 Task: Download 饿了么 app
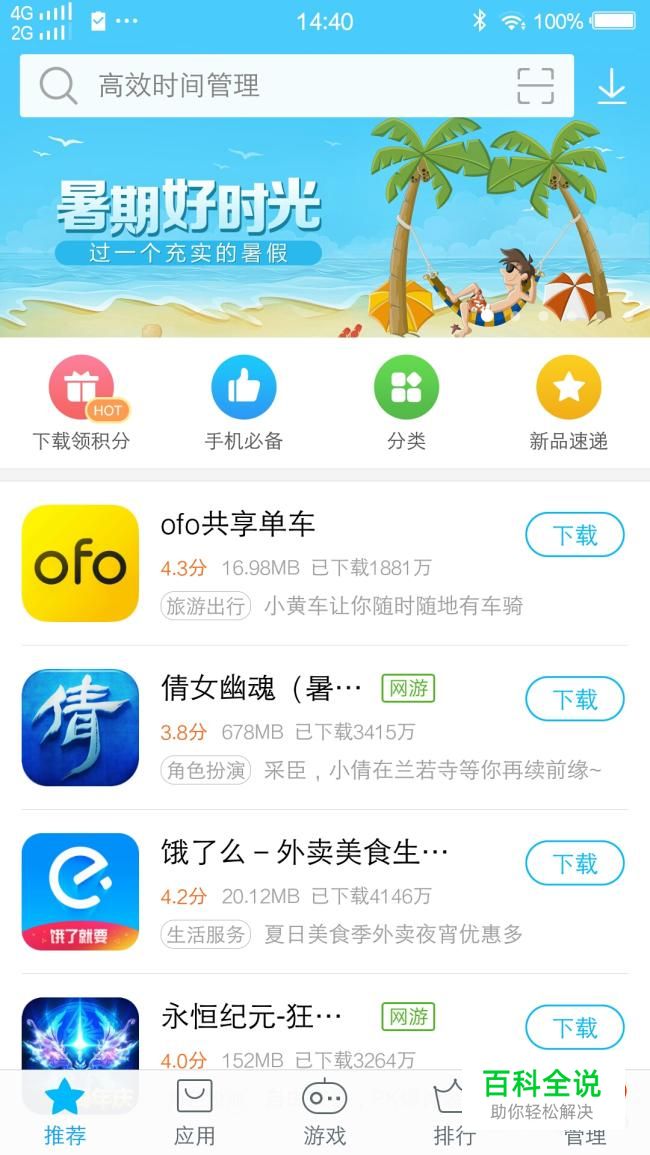575,863
